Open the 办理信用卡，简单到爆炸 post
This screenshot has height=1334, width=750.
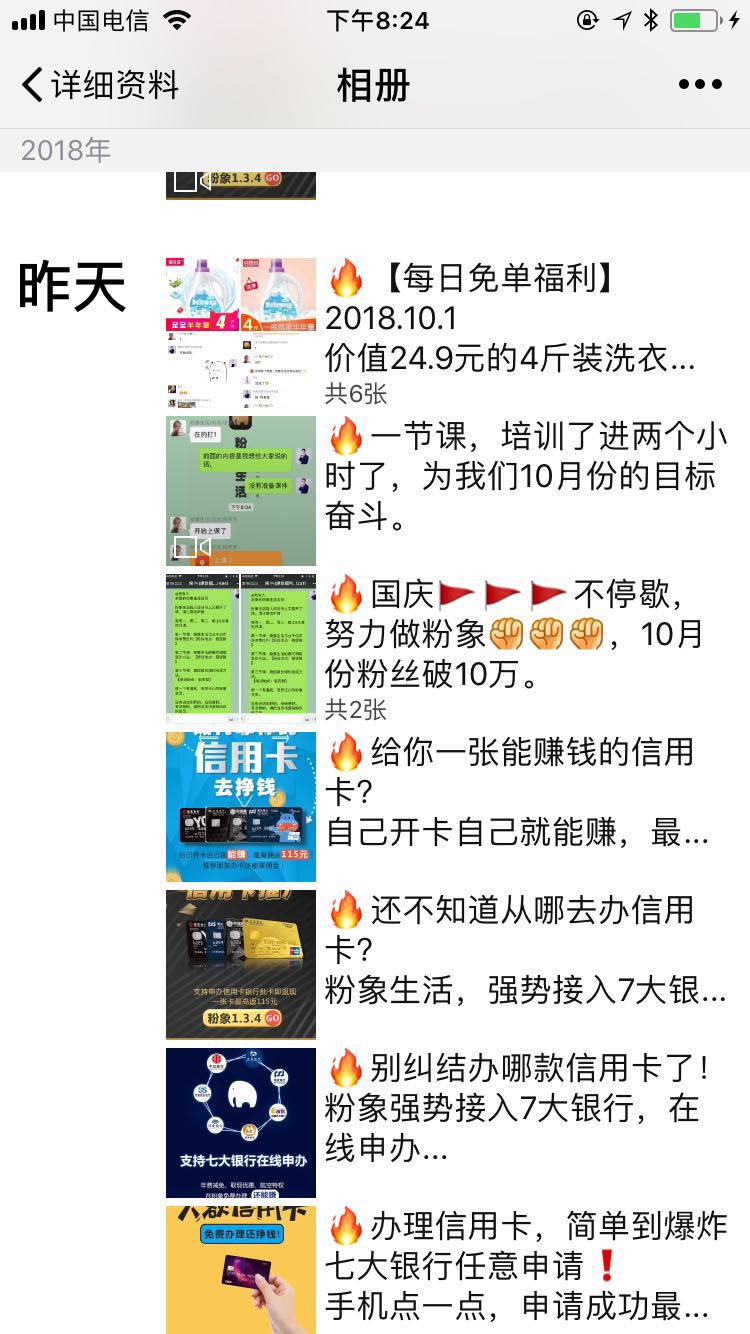525,1266
